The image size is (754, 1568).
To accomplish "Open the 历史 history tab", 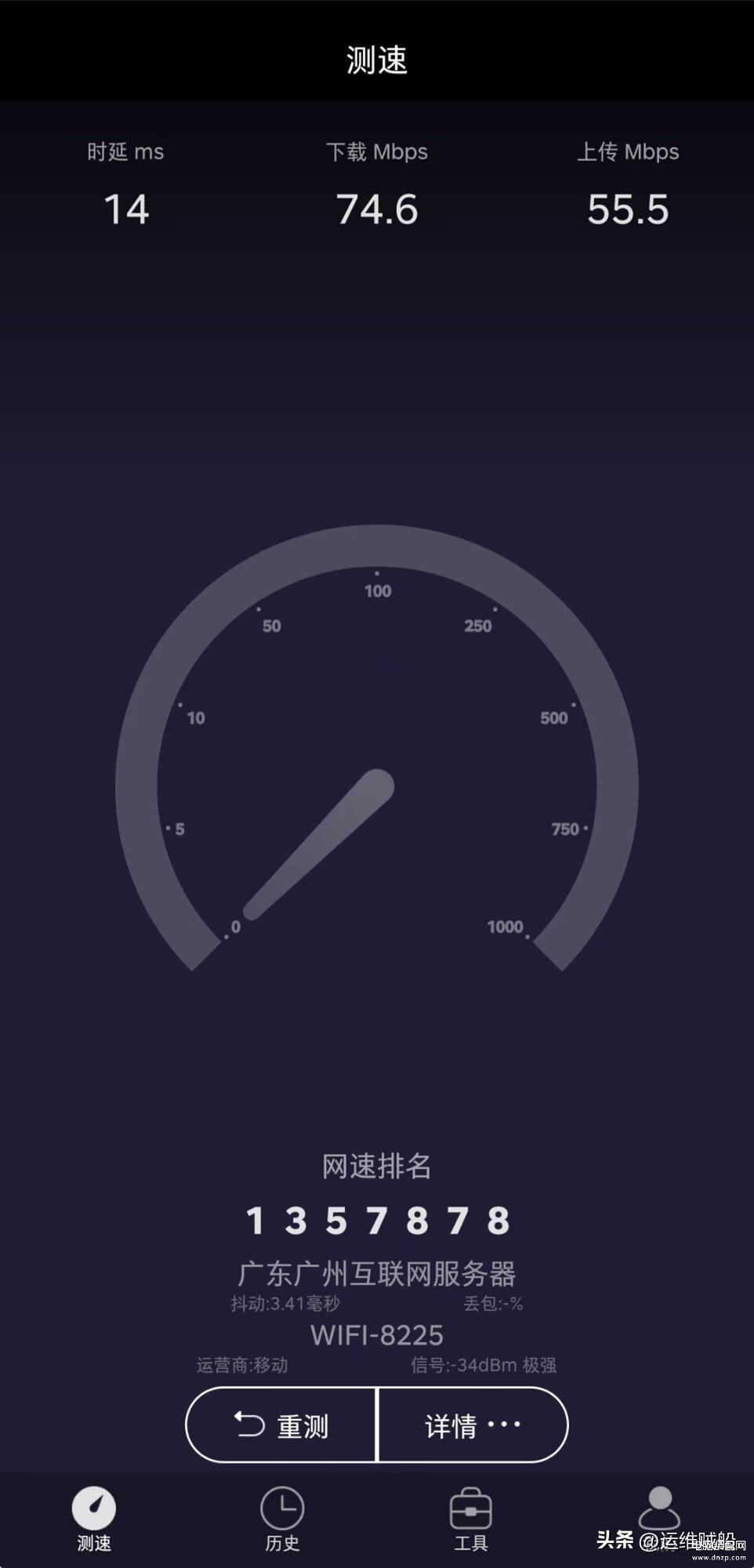I will pyautogui.click(x=282, y=1518).
